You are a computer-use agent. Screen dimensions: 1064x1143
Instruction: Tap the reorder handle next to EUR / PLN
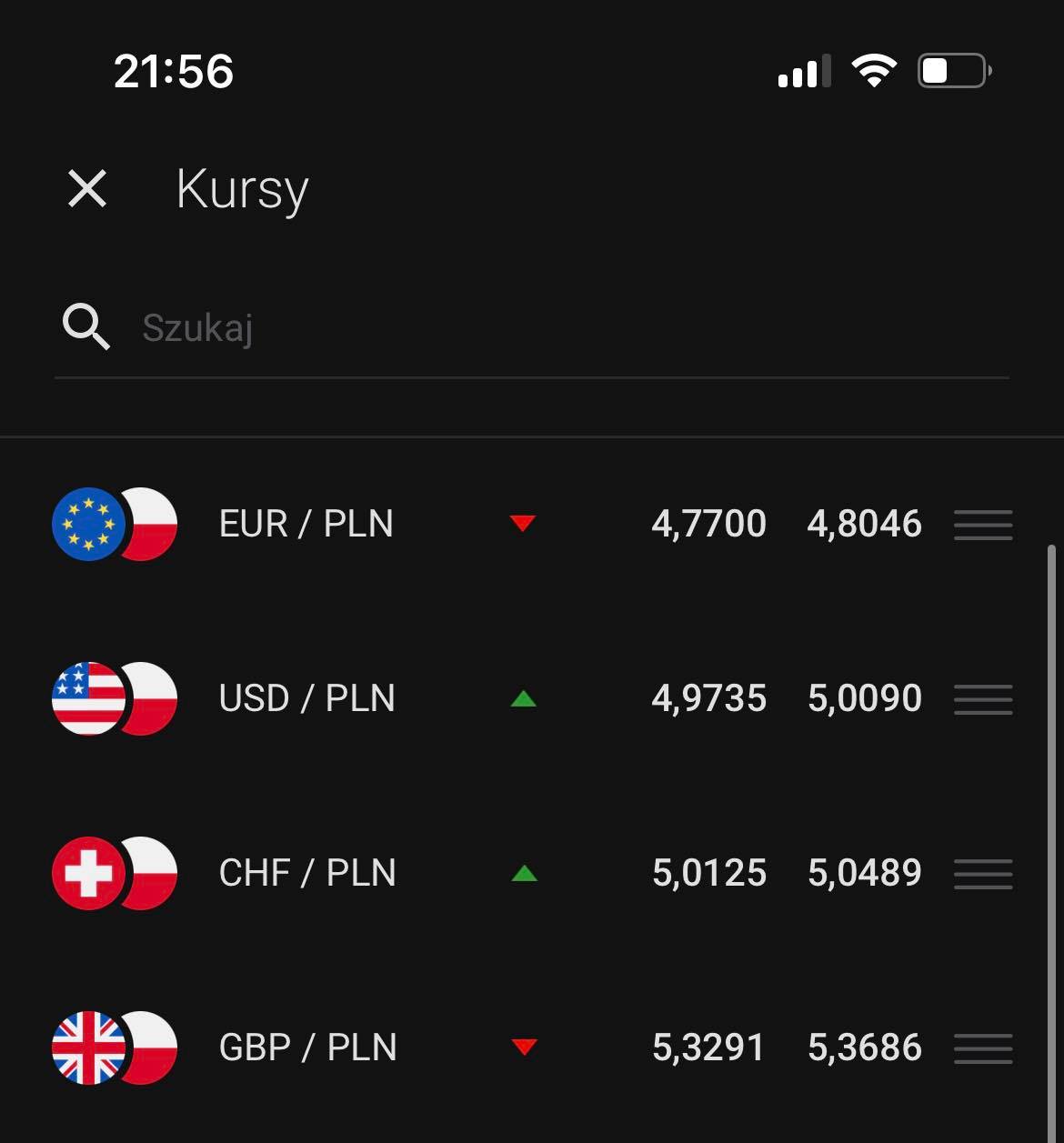(x=983, y=525)
